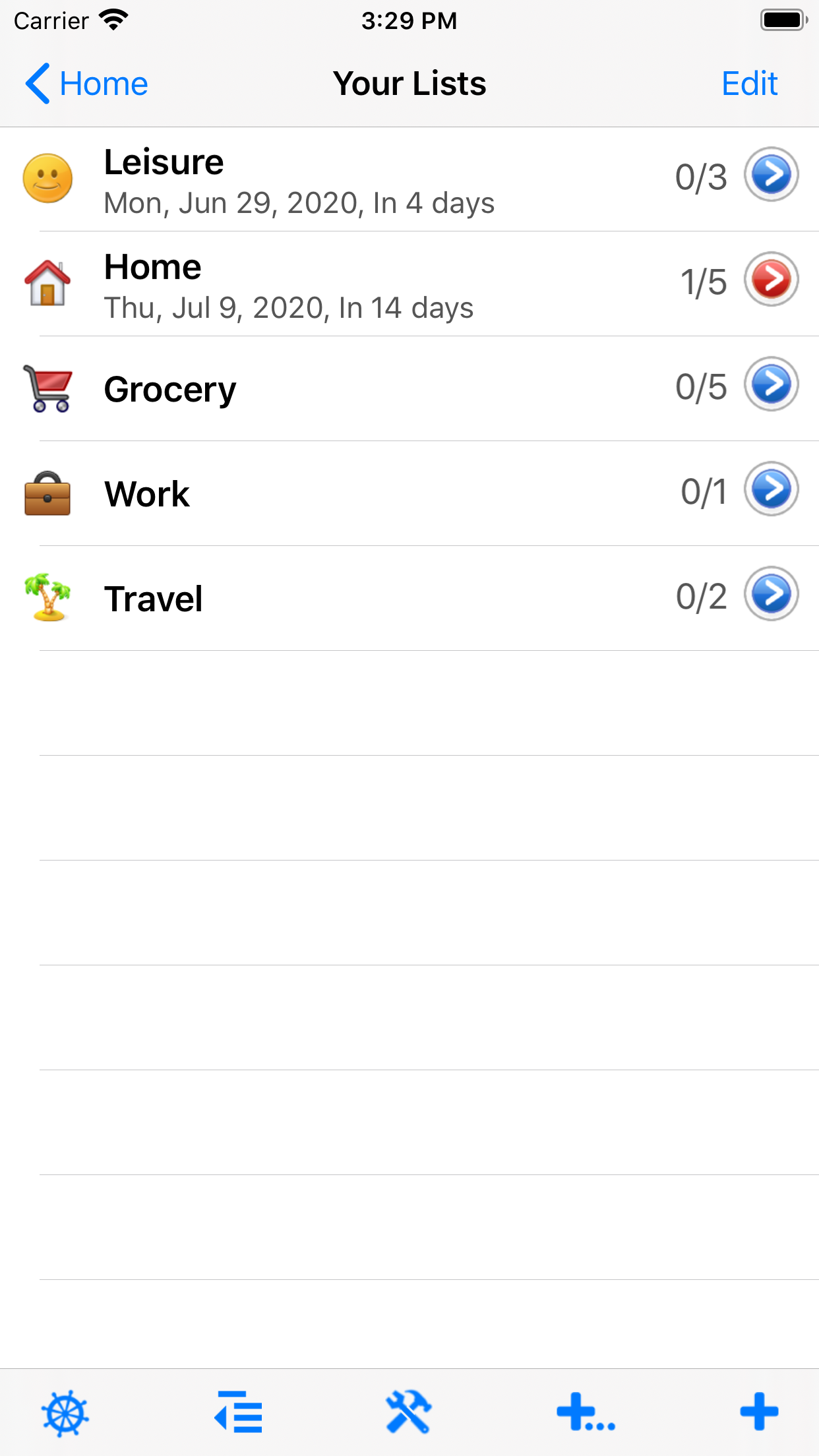The image size is (819, 1456).
Task: Tap the blue arrow on Travel row
Action: tap(772, 593)
